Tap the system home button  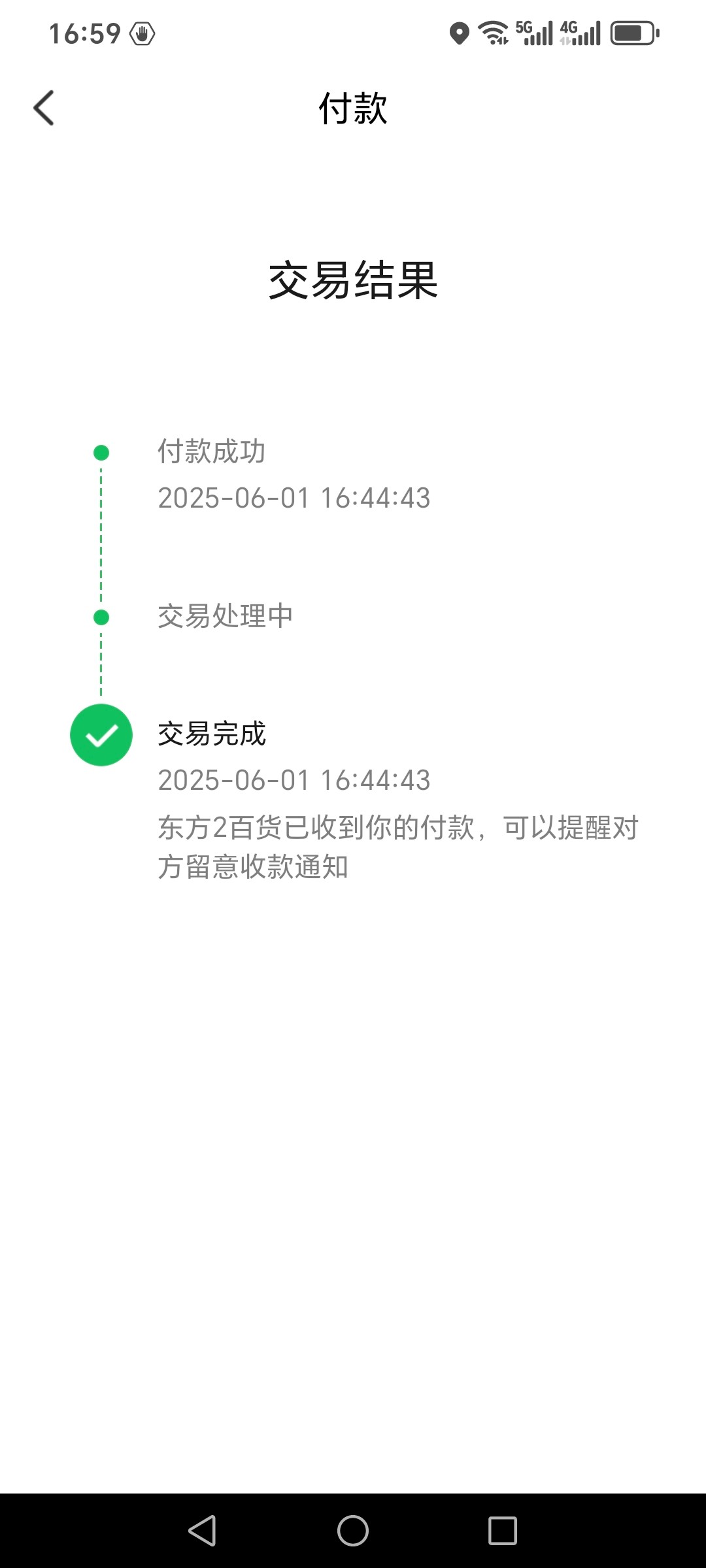353,1531
